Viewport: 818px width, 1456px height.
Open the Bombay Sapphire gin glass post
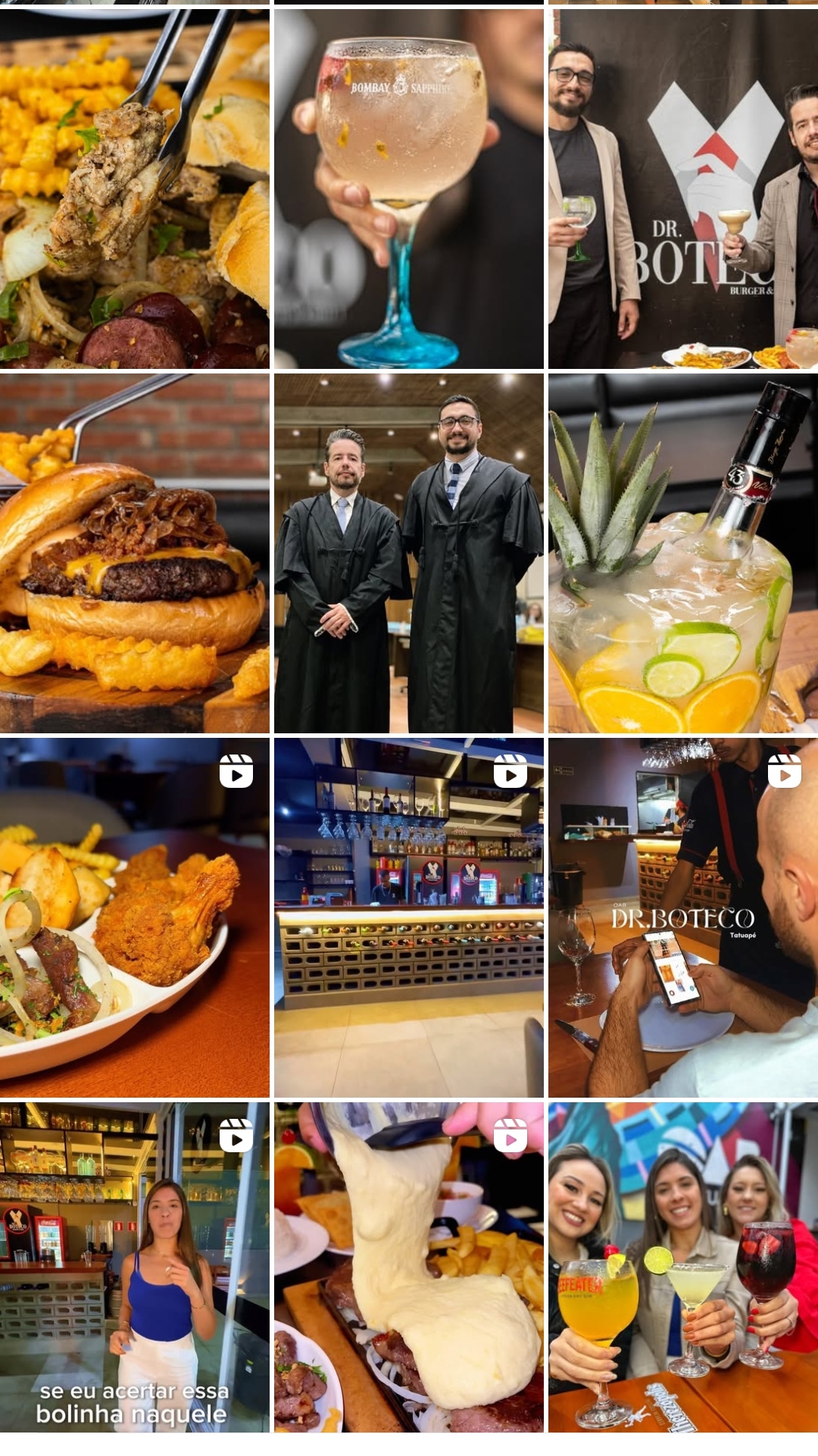click(408, 189)
